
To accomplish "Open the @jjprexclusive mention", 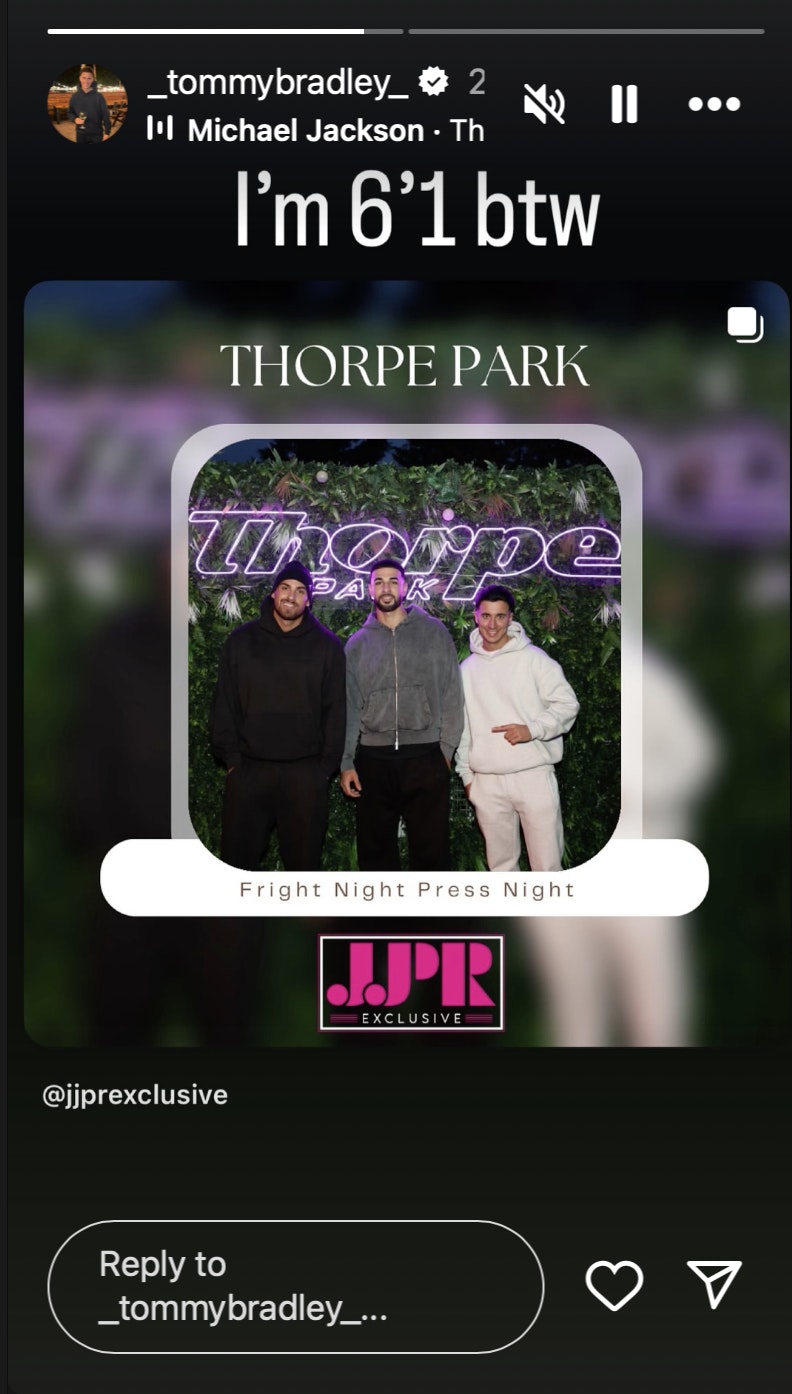I will point(135,1095).
